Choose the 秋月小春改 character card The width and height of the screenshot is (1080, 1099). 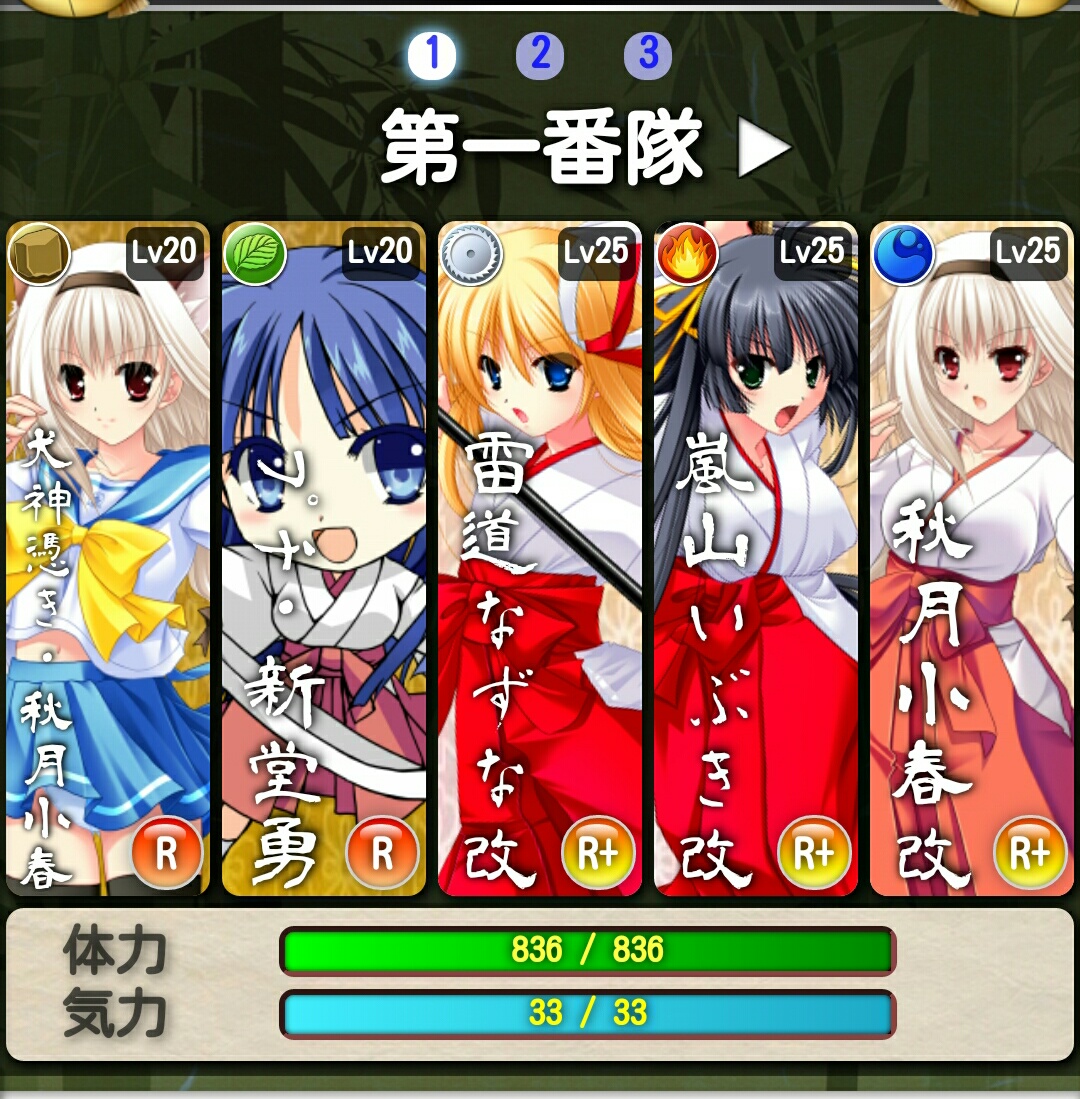(972, 558)
